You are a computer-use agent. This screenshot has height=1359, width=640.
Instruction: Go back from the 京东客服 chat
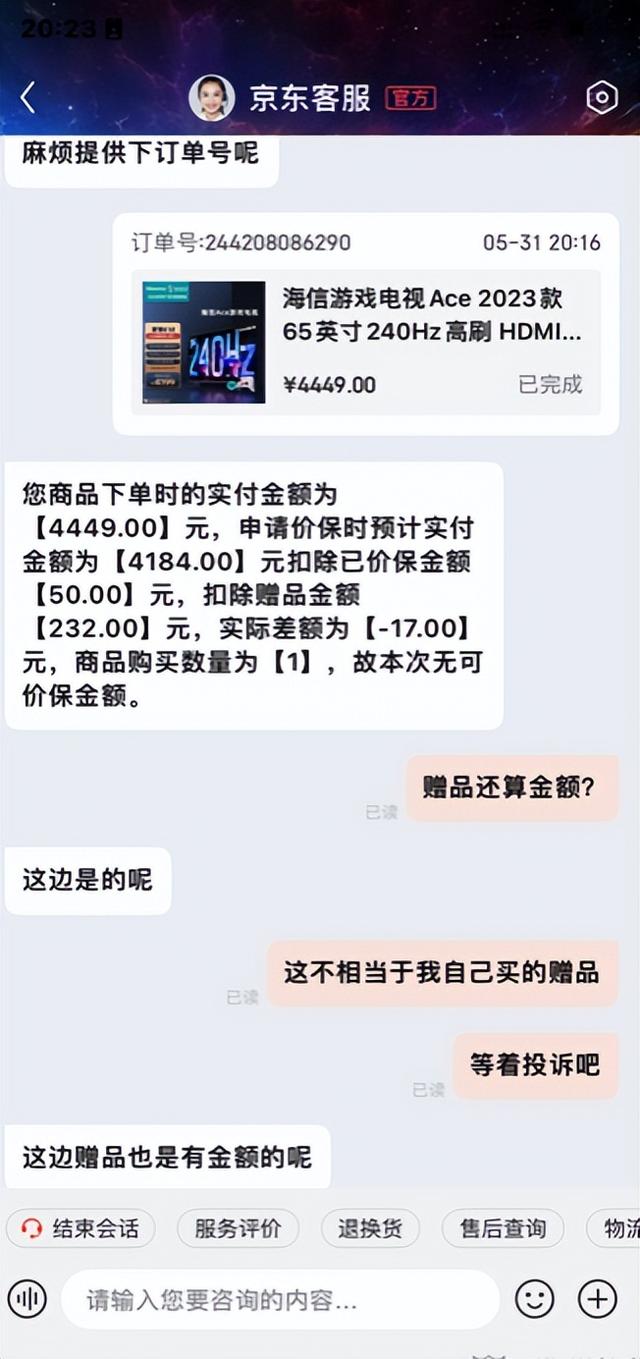(28, 98)
